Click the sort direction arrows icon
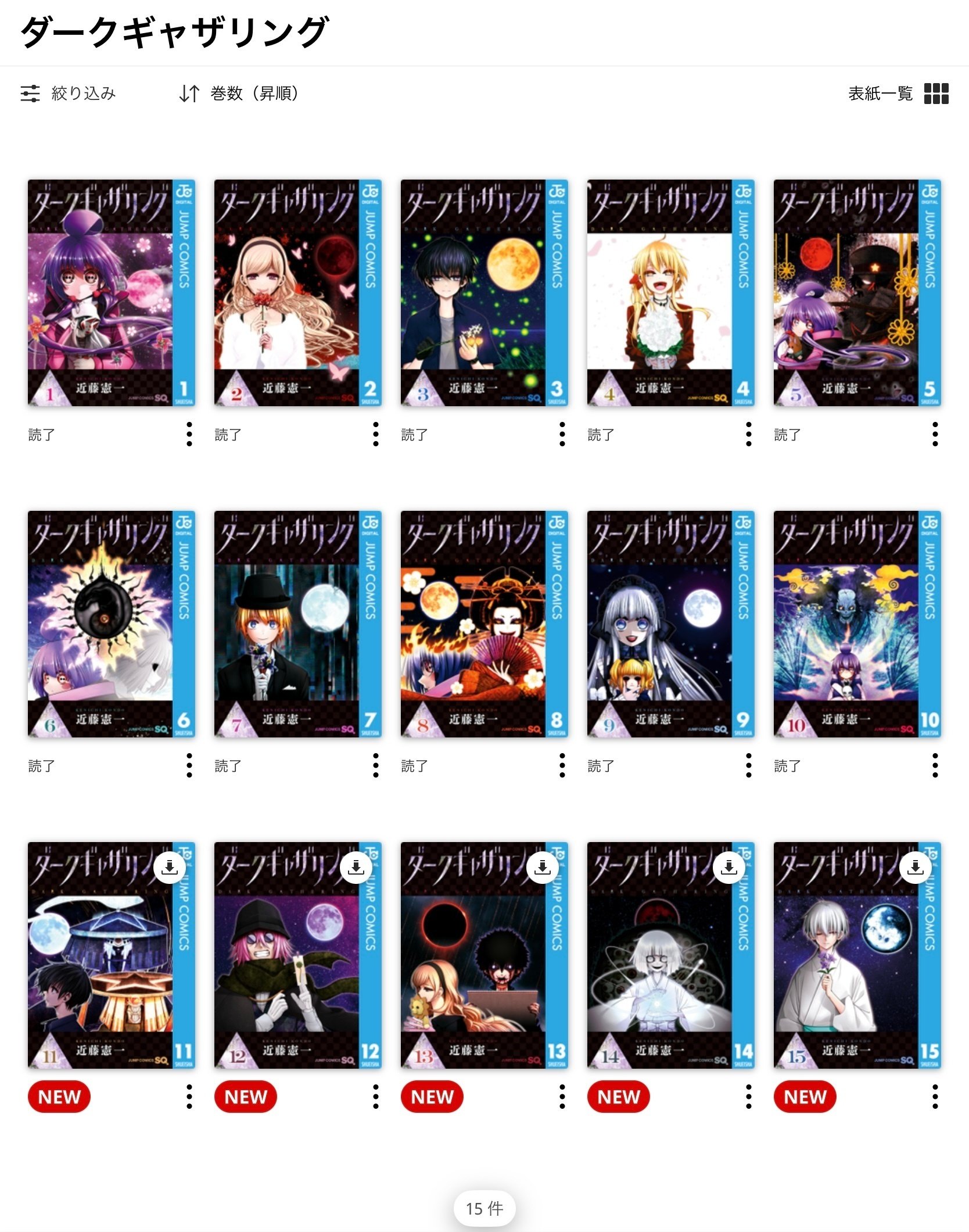This screenshot has height=1232, width=969. 190,93
